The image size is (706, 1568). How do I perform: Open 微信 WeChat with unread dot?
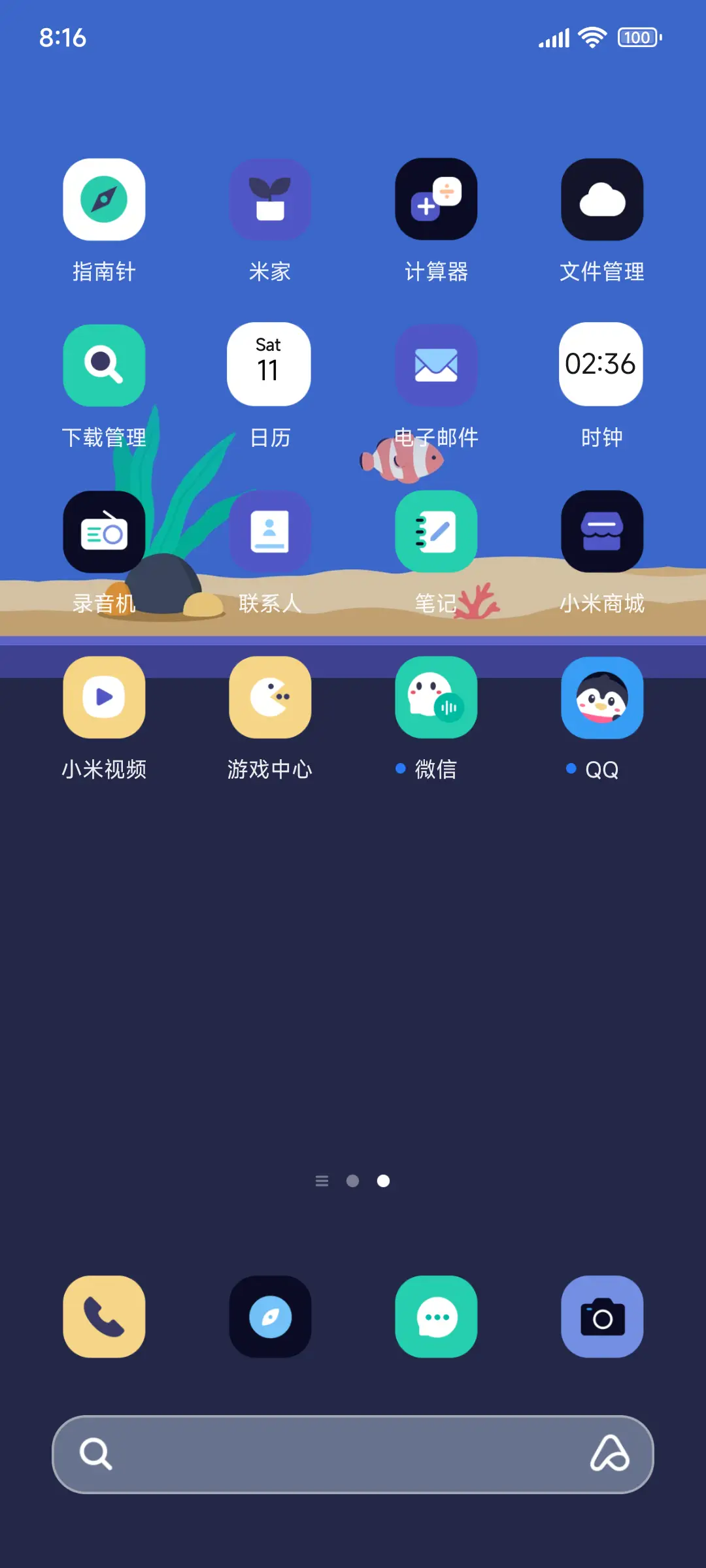[x=436, y=696]
